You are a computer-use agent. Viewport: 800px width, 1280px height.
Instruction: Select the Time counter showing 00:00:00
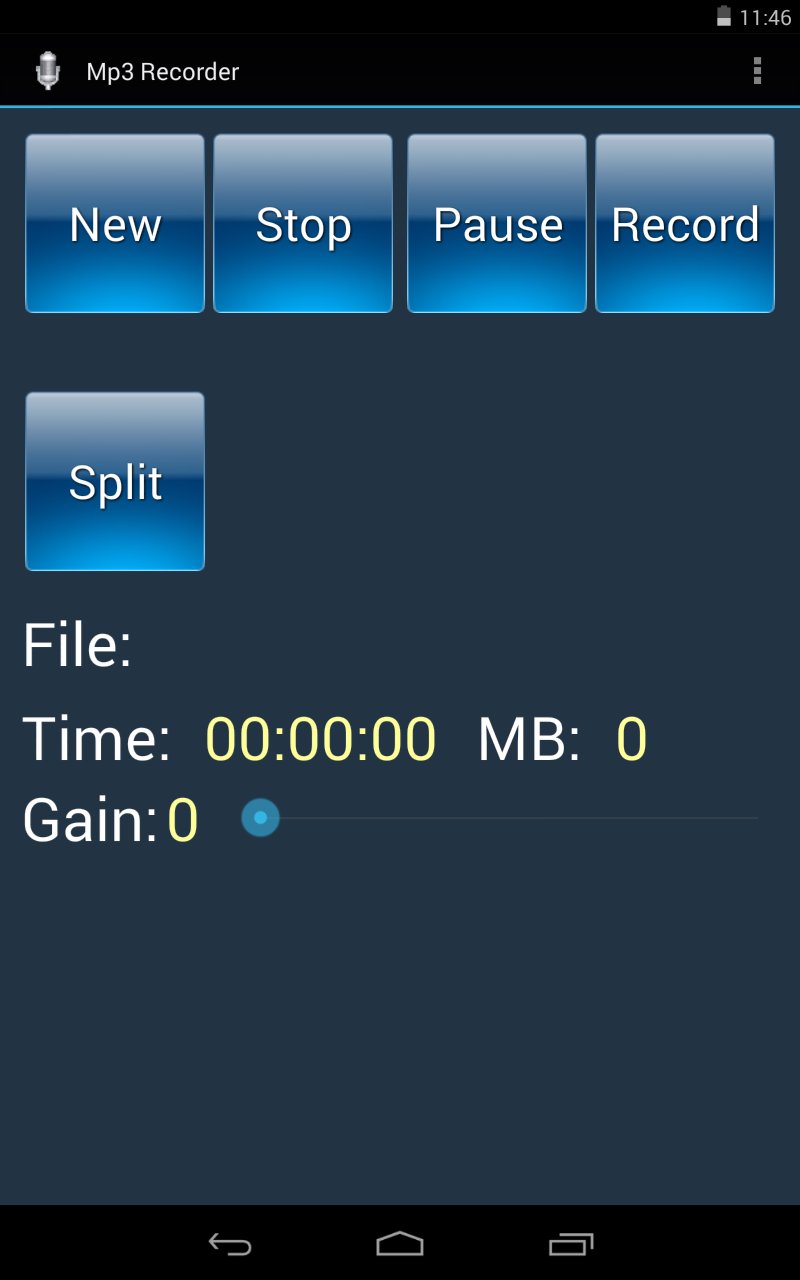320,738
